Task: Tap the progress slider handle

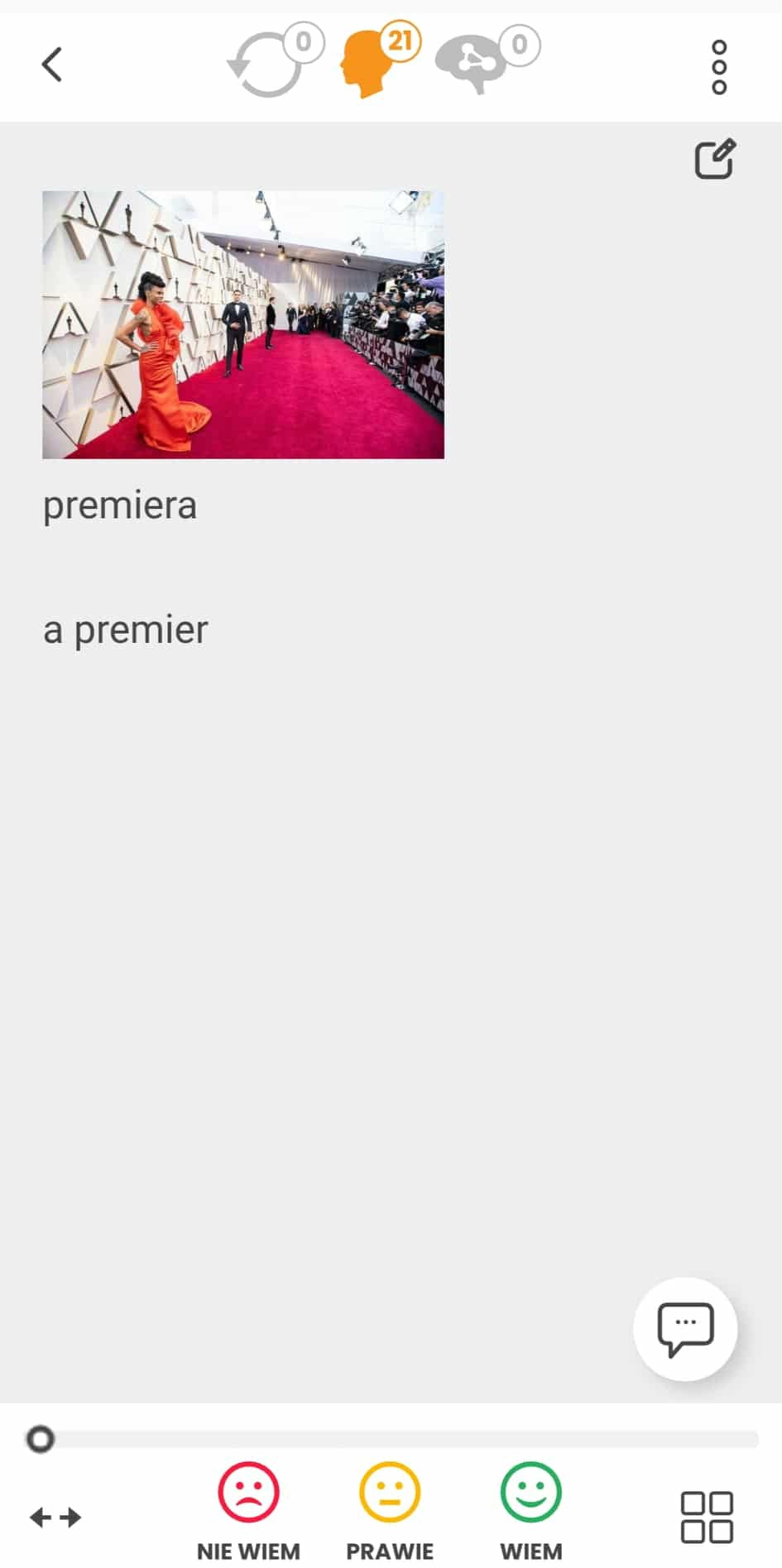Action: click(40, 1439)
